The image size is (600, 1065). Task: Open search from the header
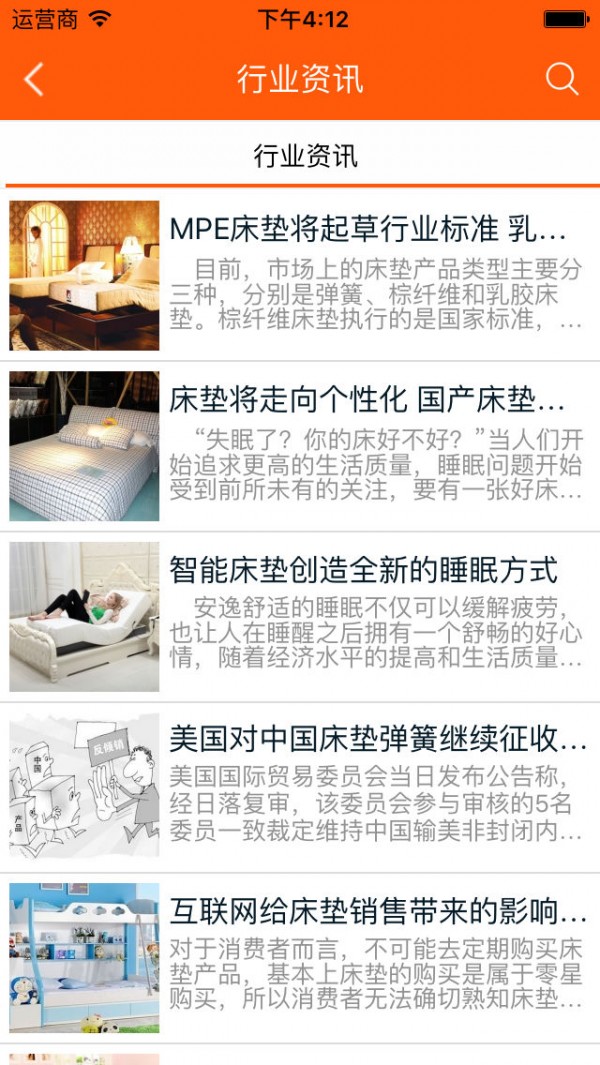pos(562,79)
